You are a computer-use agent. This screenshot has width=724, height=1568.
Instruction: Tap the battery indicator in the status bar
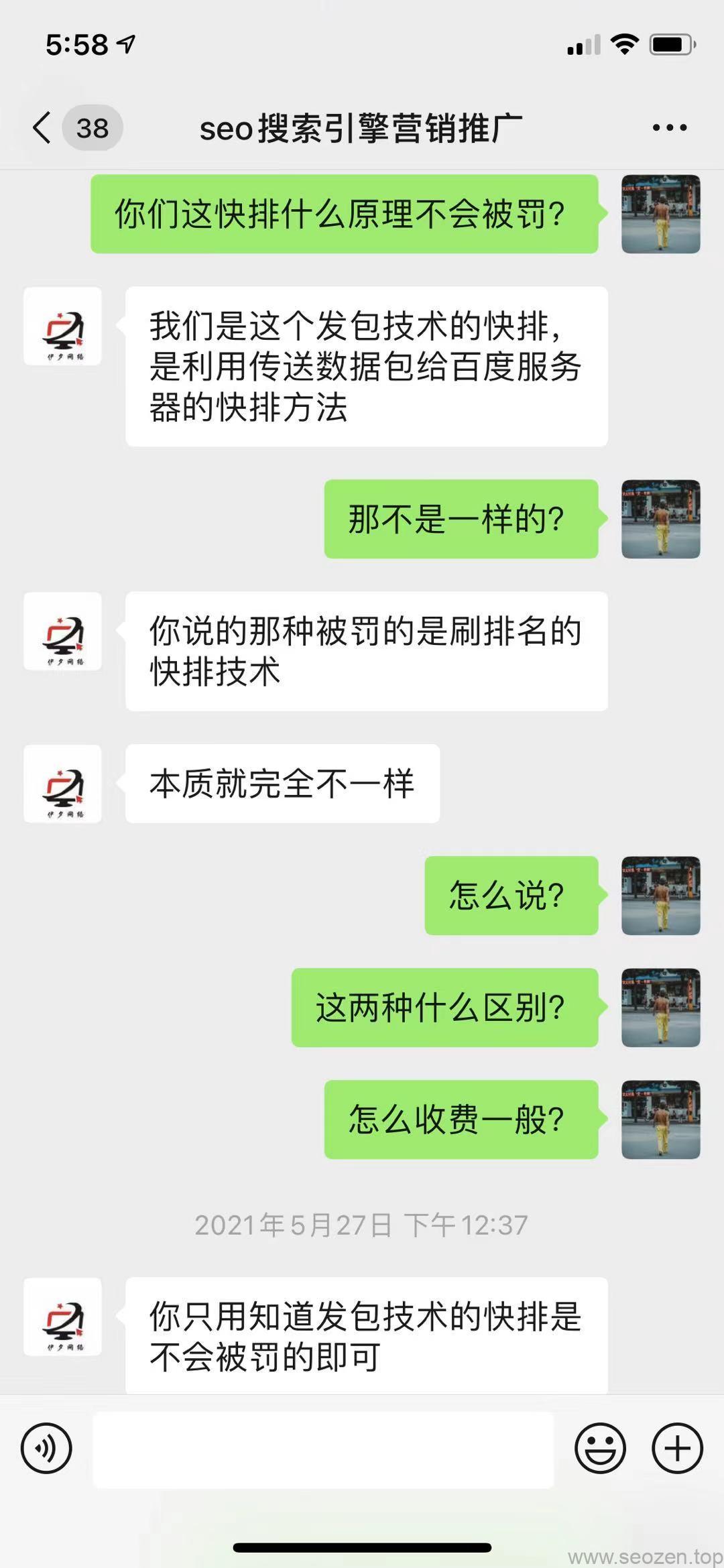pos(670,44)
